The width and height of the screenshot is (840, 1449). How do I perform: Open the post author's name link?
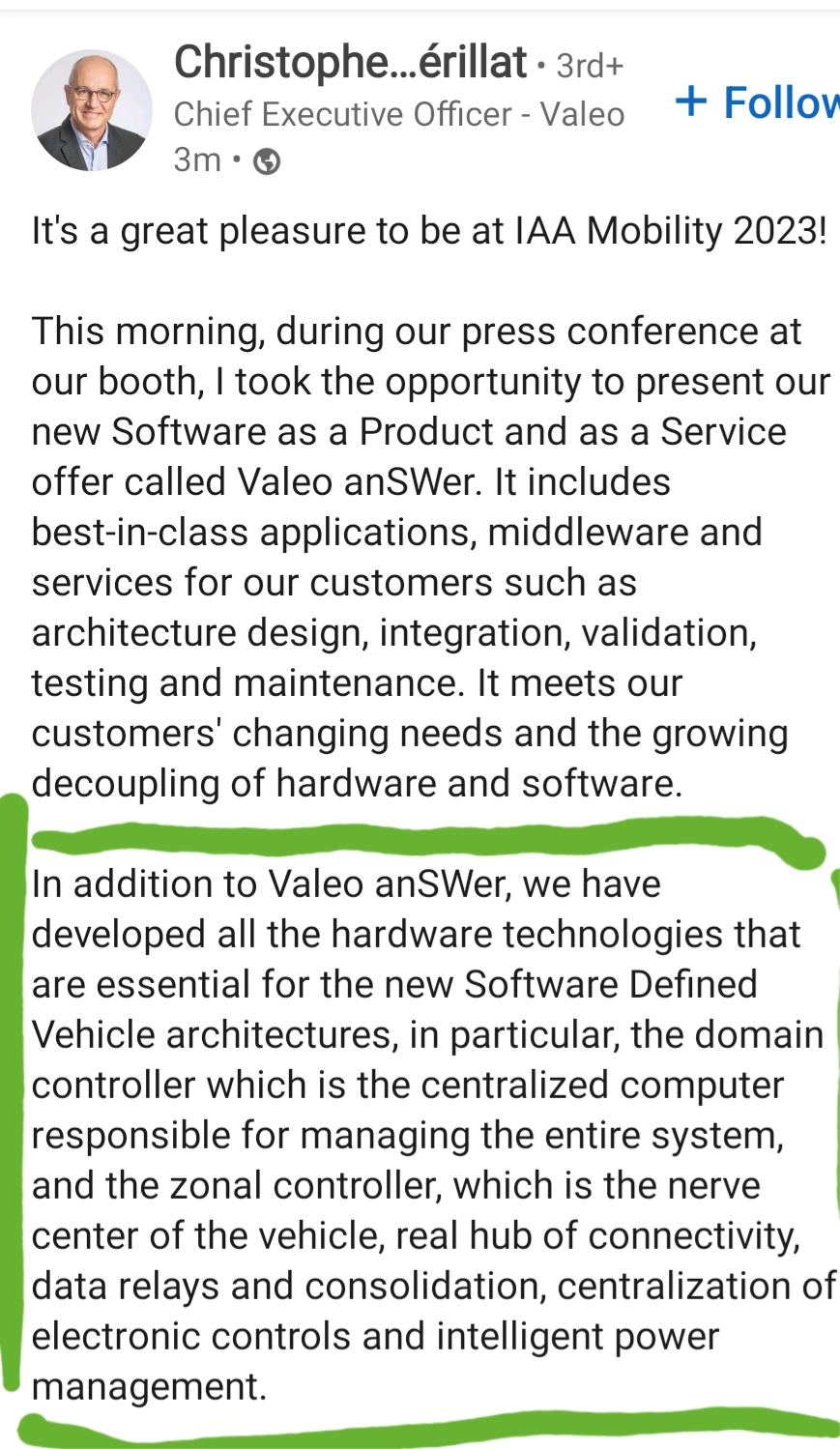(350, 63)
